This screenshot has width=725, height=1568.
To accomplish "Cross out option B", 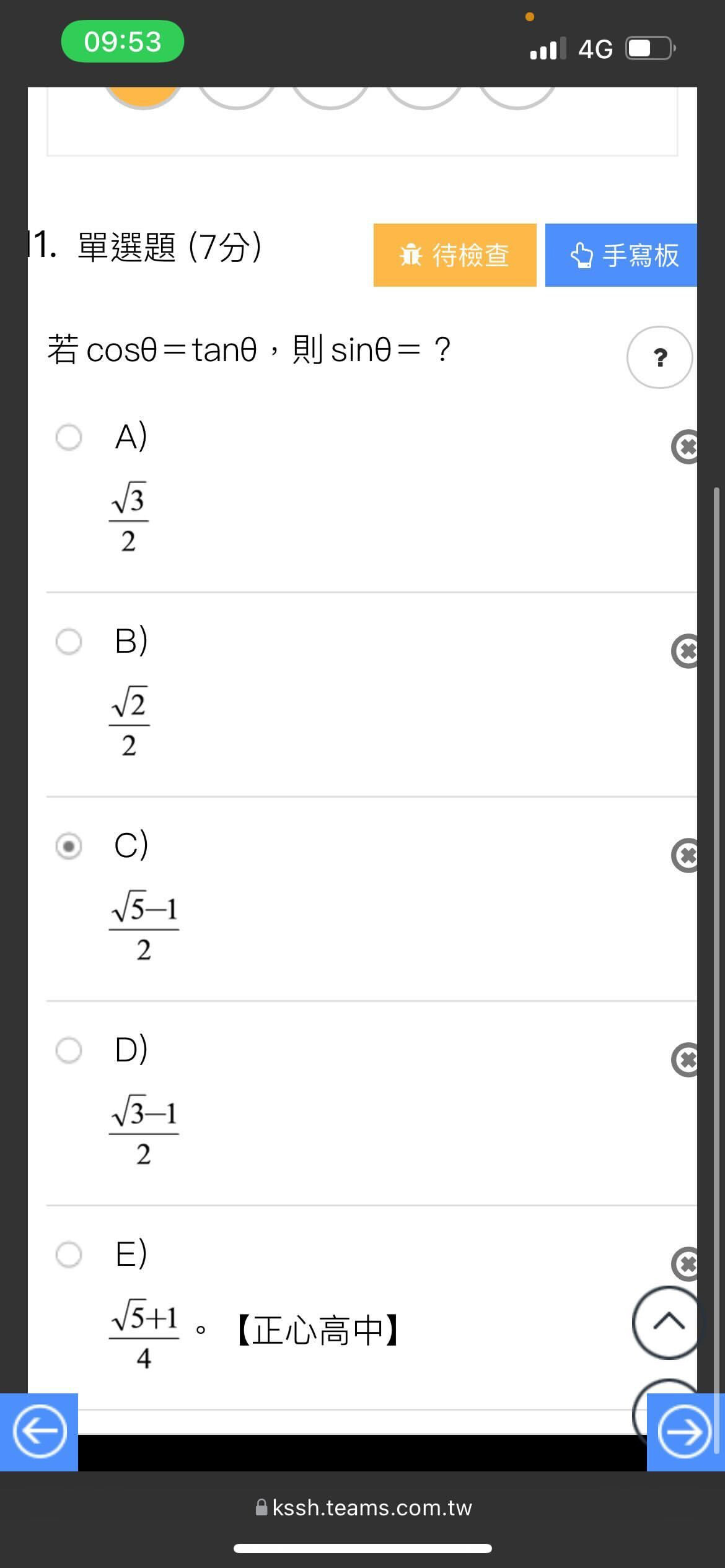I will (x=685, y=651).
